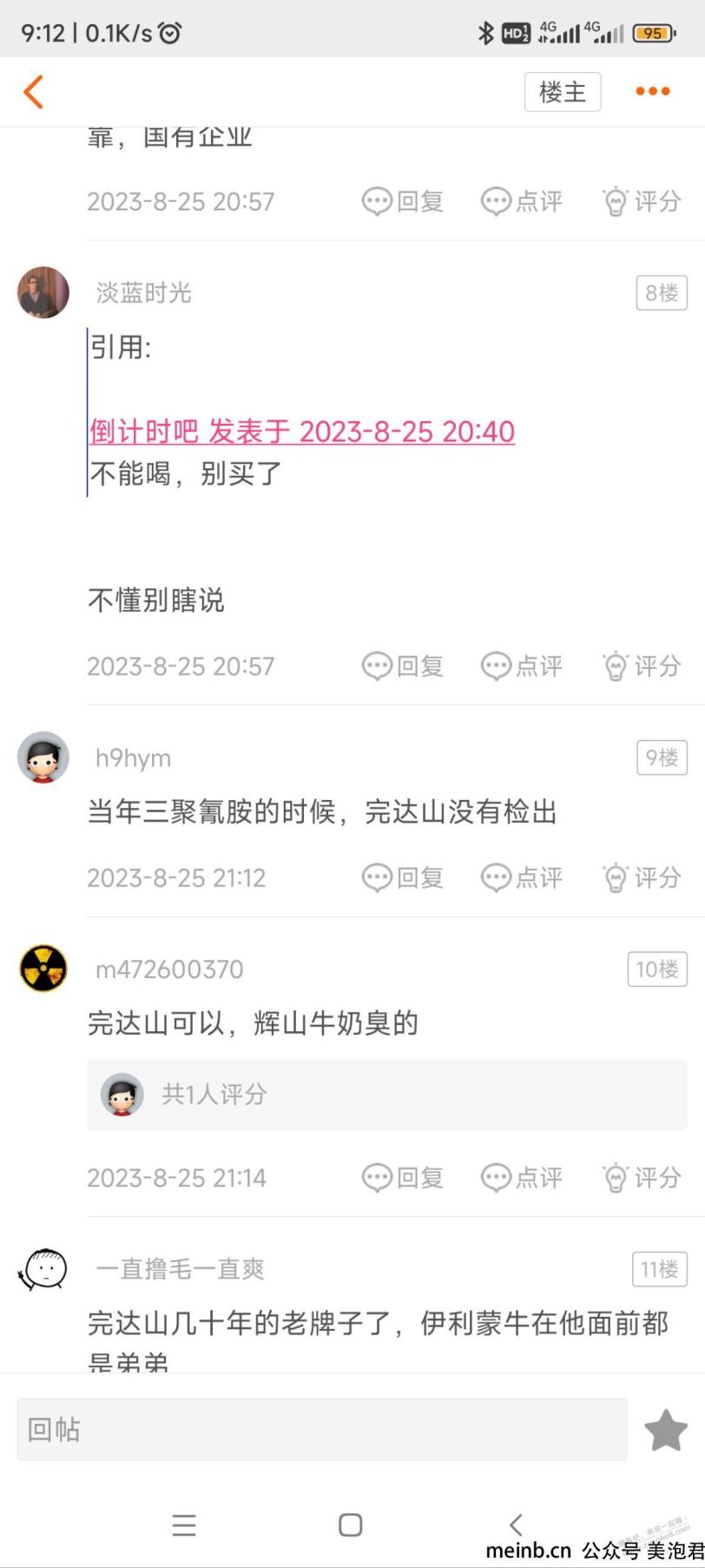Screen dimensions: 705x1568
Task: Open system recent apps menu
Action: click(x=184, y=1525)
